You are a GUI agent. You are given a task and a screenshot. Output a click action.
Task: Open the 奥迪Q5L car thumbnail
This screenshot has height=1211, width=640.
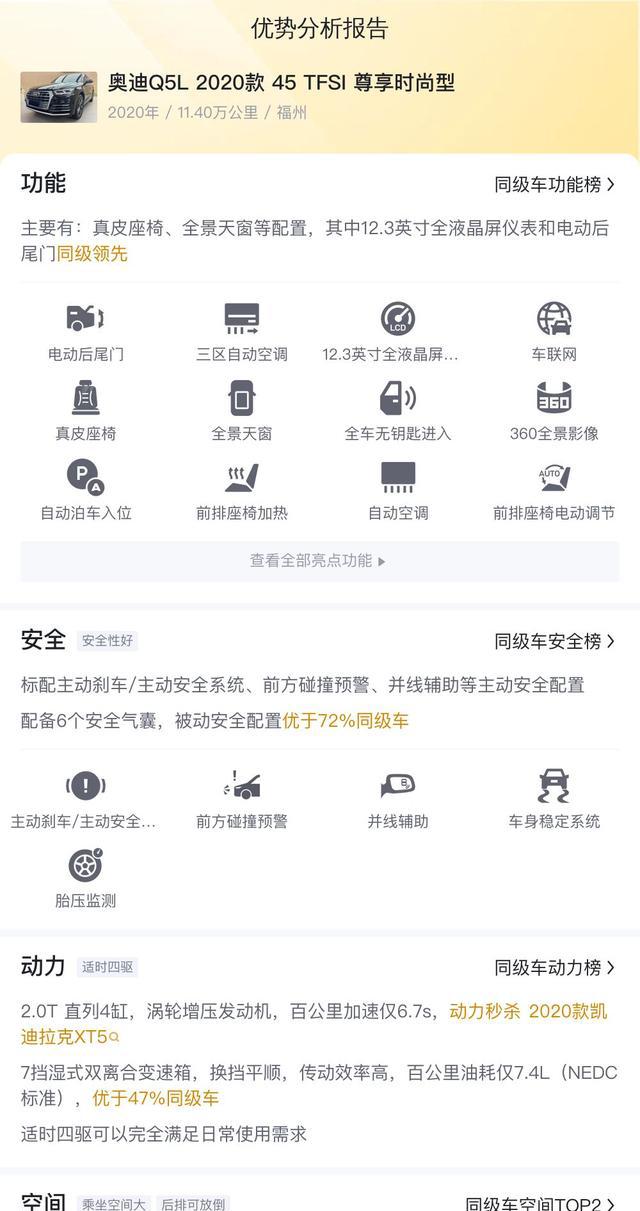[x=59, y=97]
